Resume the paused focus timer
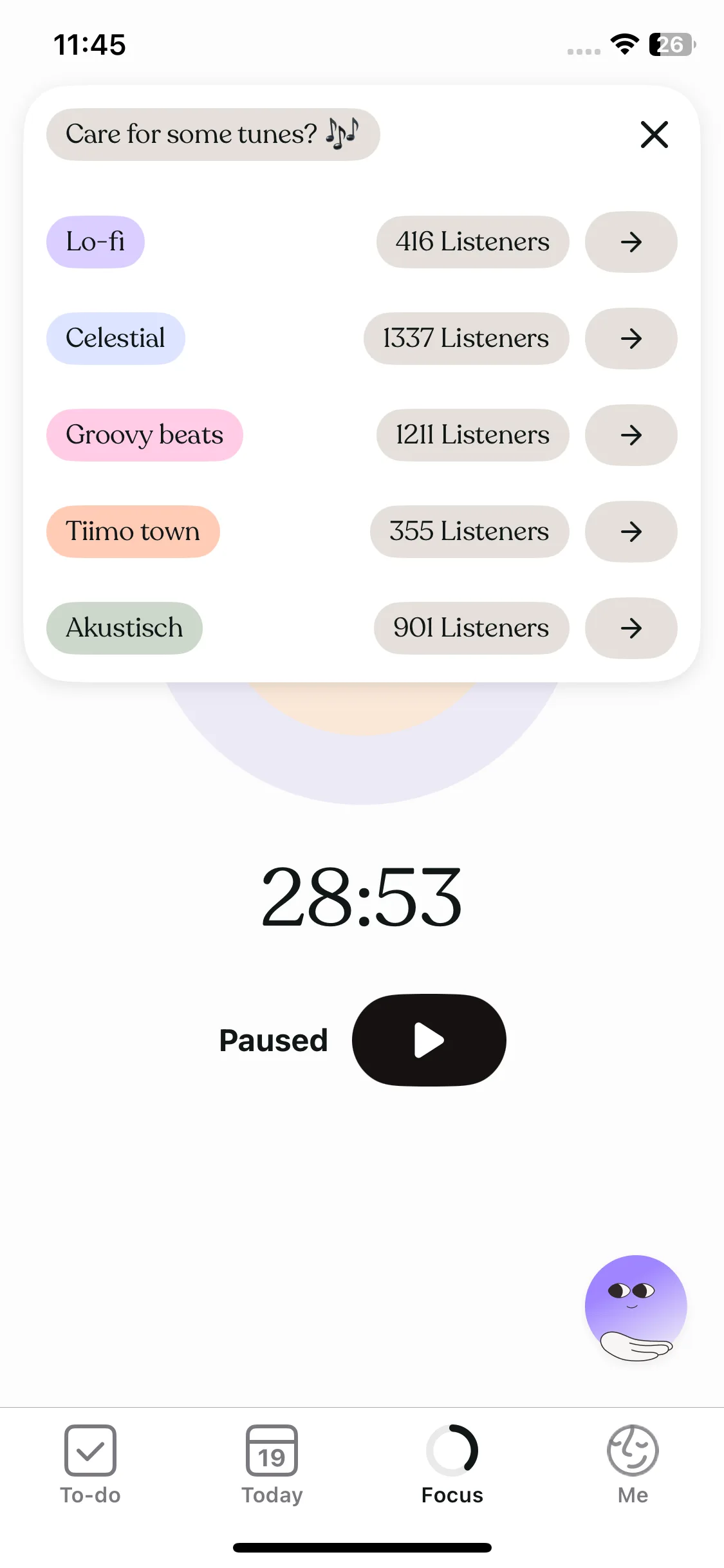 [x=429, y=1040]
